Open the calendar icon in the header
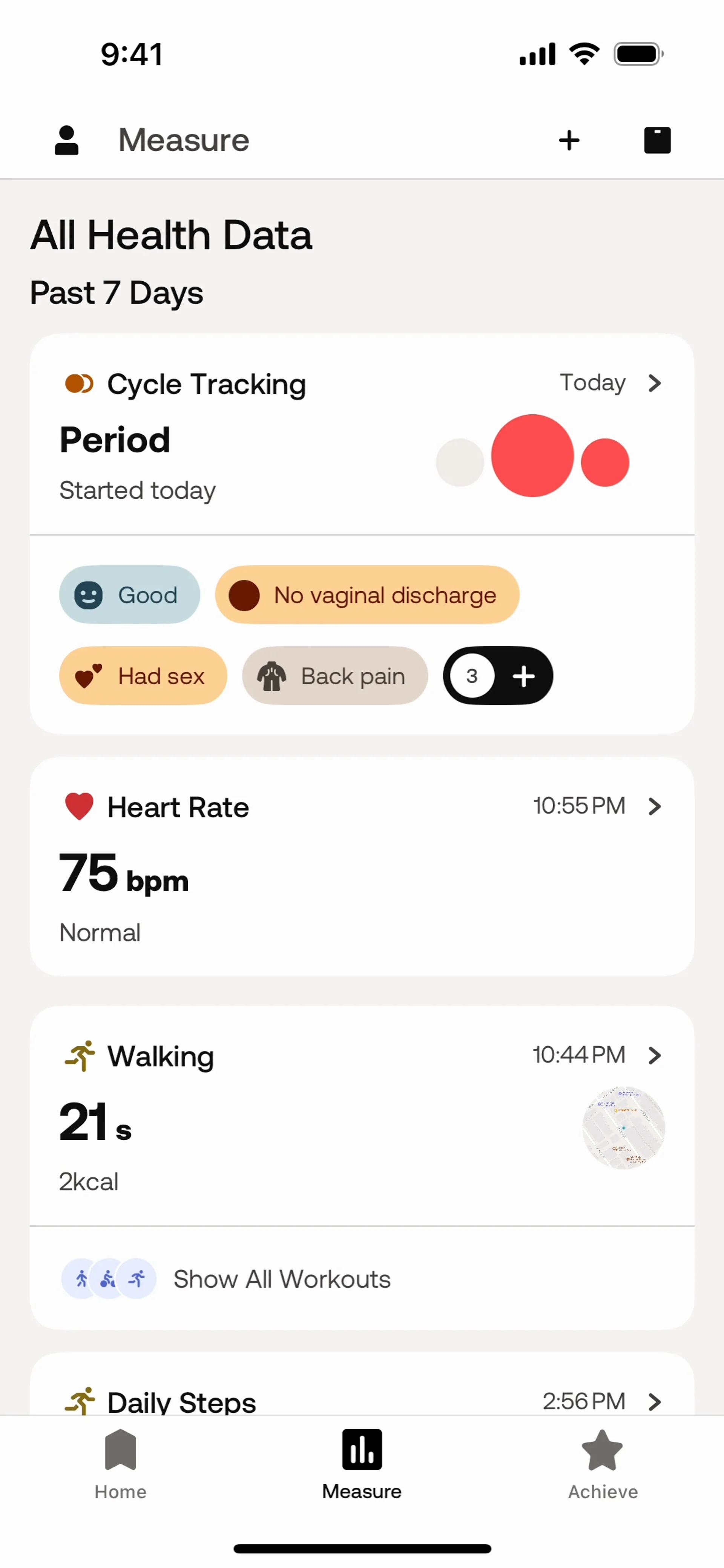Screen dimensions: 724x1568 point(657,141)
